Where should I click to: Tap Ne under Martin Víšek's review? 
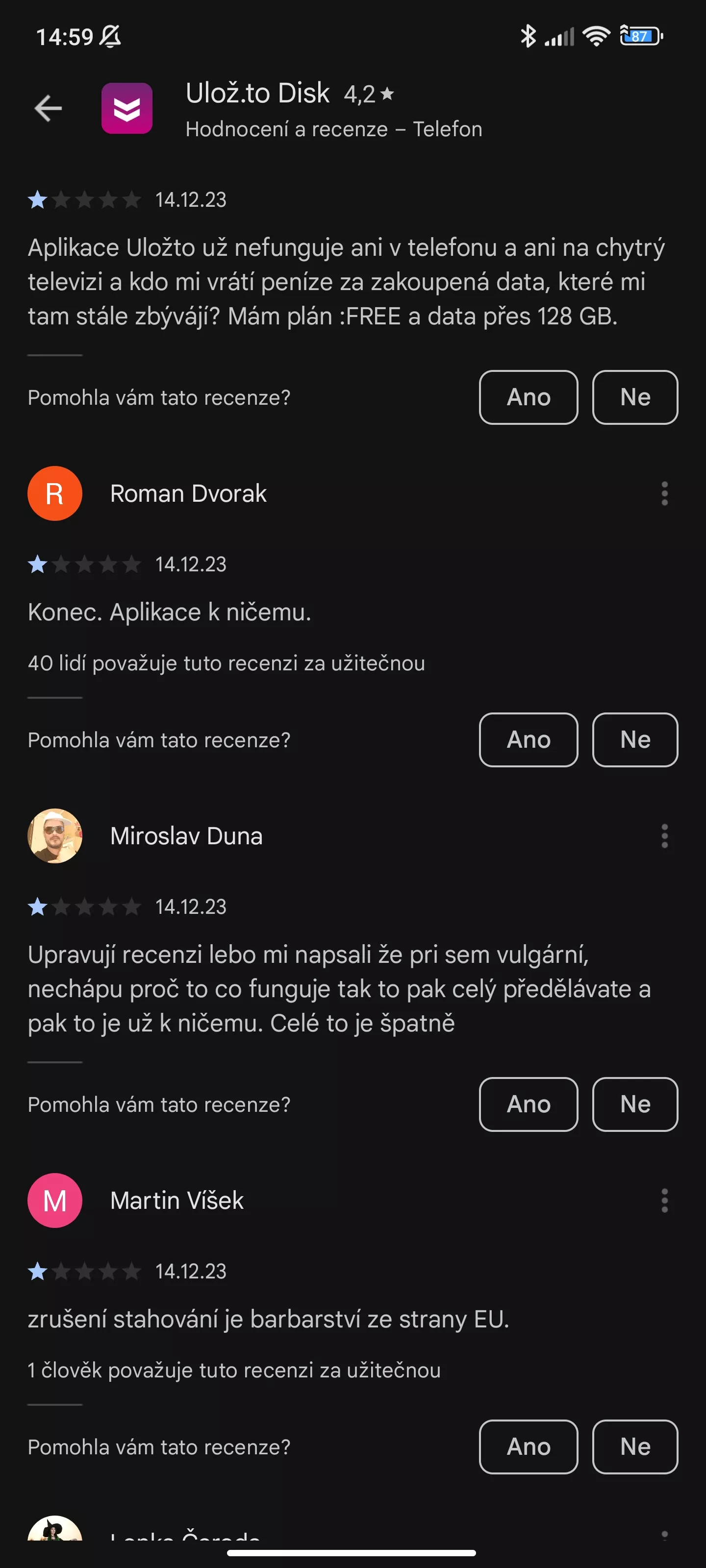coord(635,1447)
